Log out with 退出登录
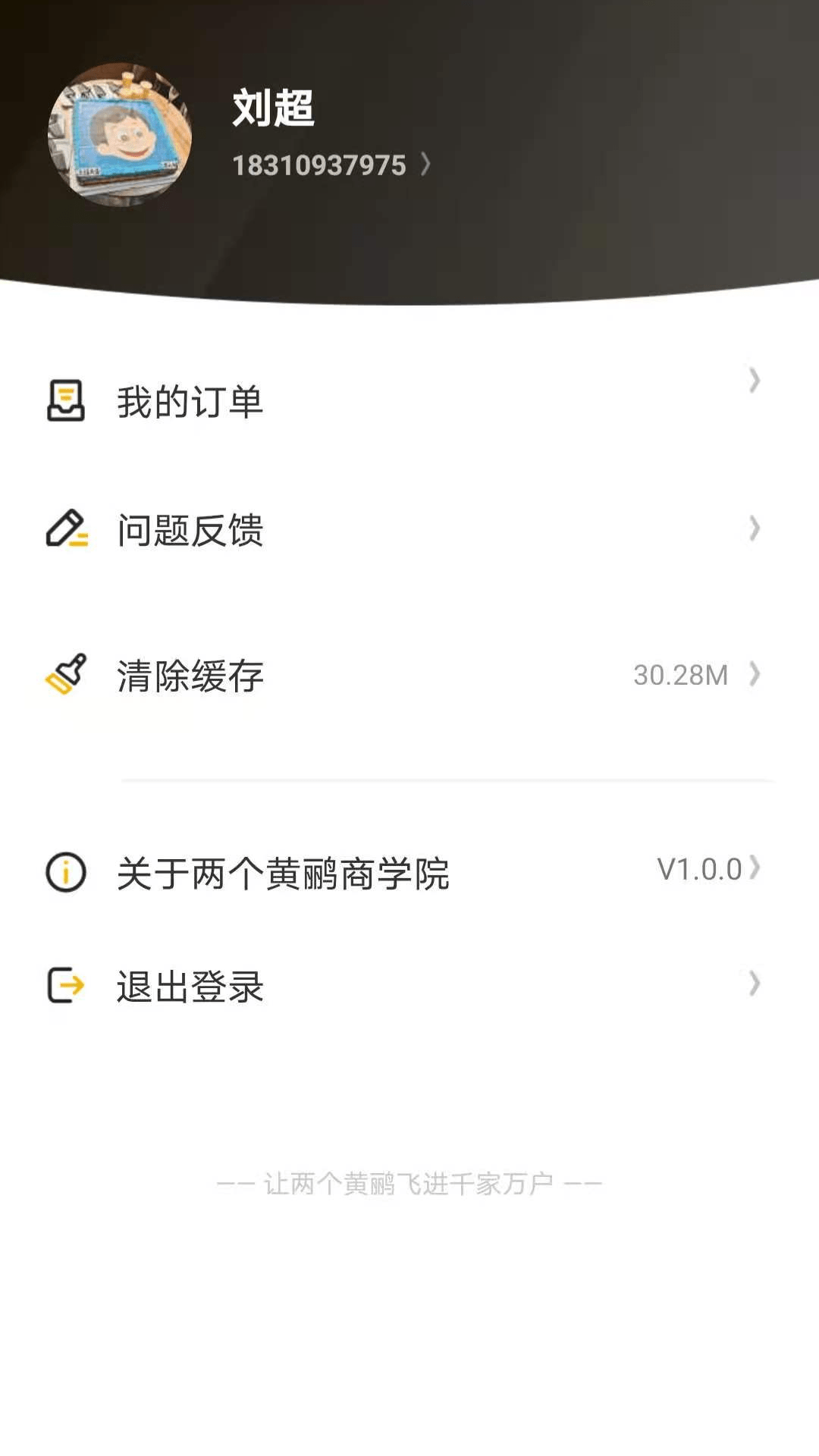This screenshot has width=819, height=1456. coord(190,987)
